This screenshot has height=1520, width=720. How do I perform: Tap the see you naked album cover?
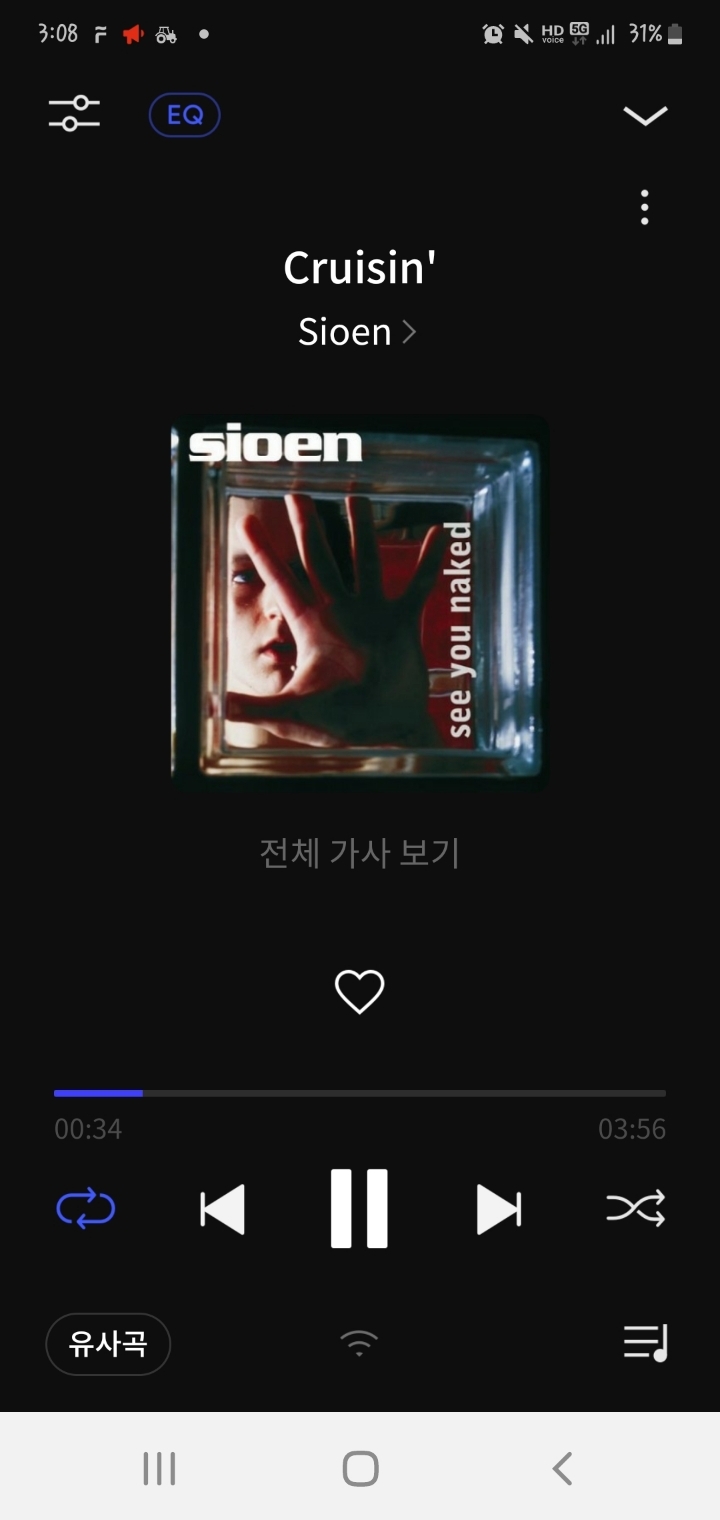[x=359, y=603]
